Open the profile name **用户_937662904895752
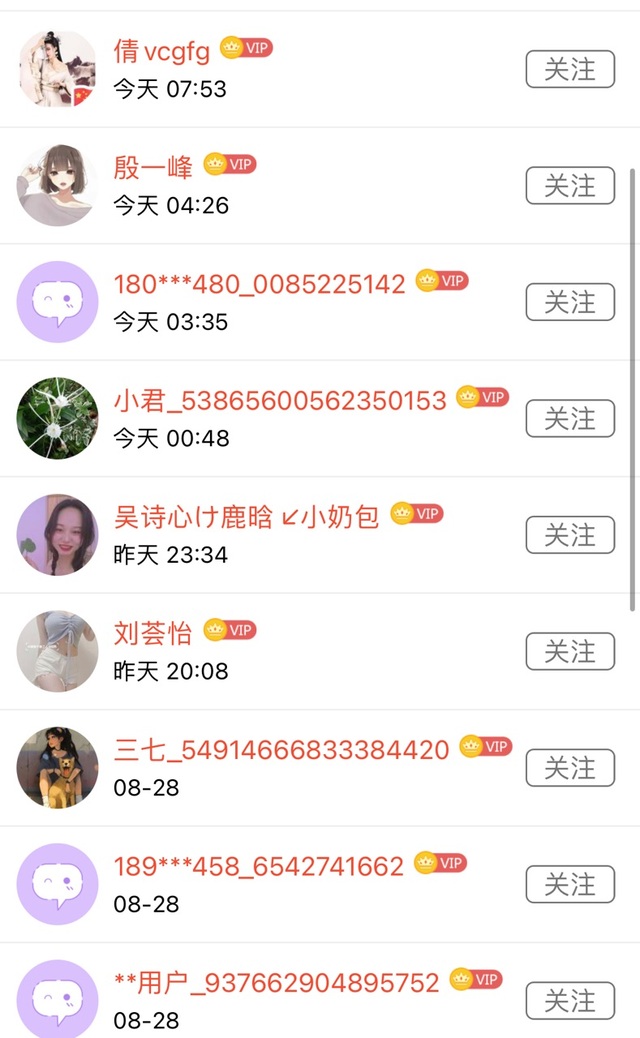Image resolution: width=640 pixels, height=1038 pixels. pyautogui.click(x=276, y=983)
